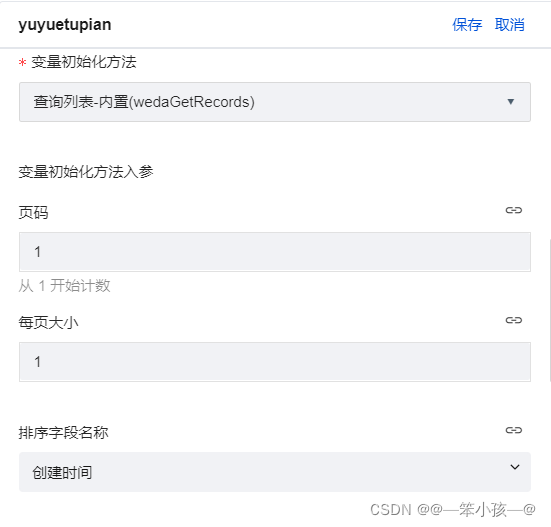Tap the link icon next to 每页大小
Image resolution: width=551 pixels, height=527 pixels.
point(514,320)
